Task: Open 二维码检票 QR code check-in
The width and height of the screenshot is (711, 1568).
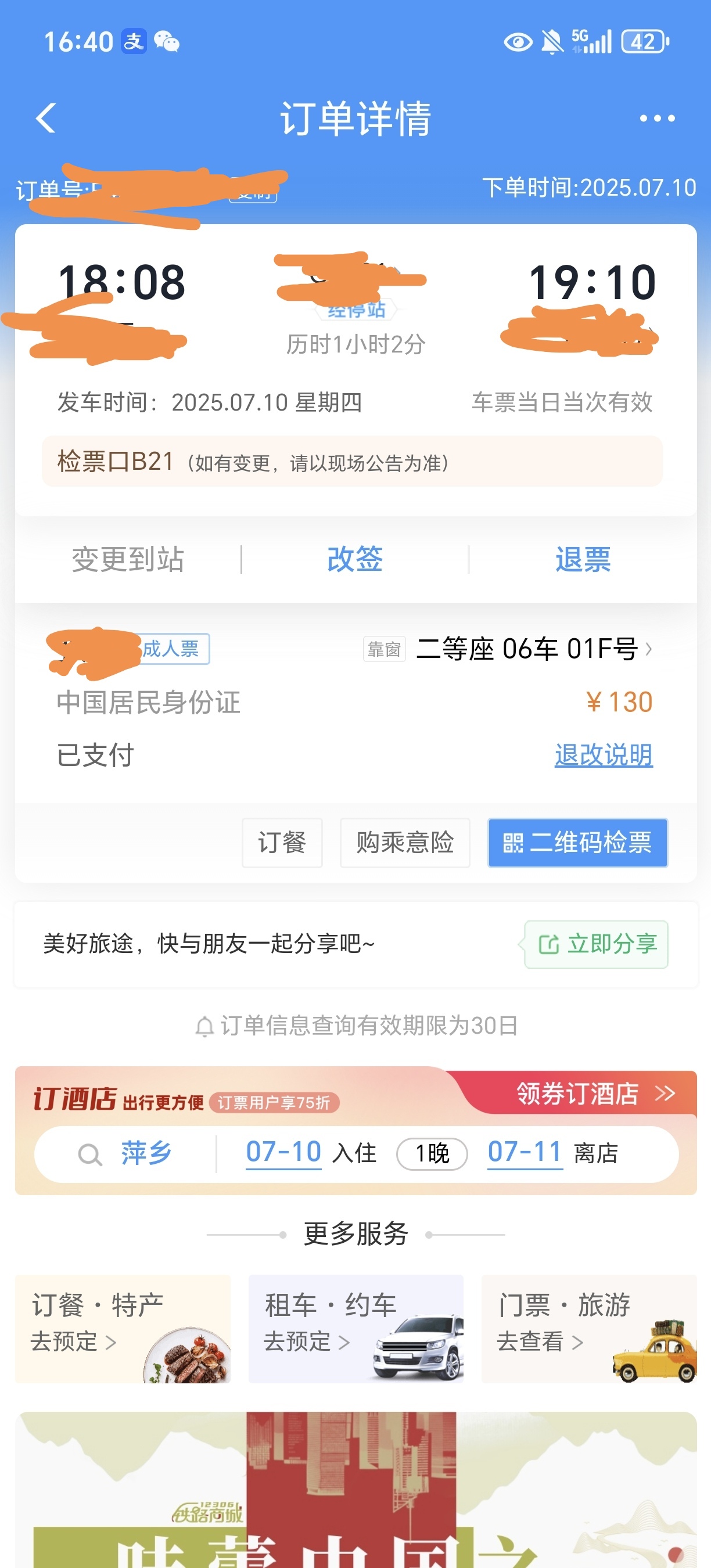Action: pos(577,843)
